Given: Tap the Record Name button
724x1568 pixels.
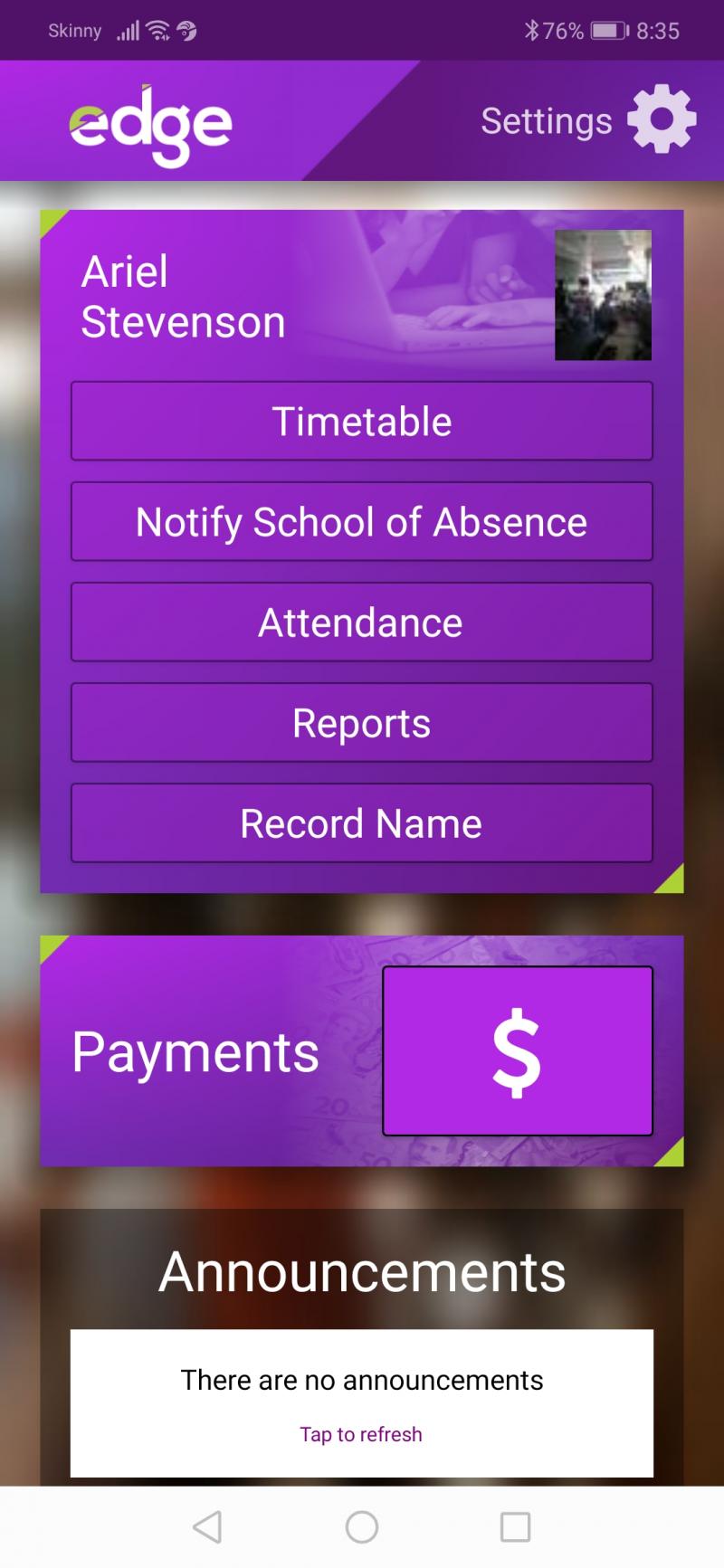Looking at the screenshot, I should [362, 823].
